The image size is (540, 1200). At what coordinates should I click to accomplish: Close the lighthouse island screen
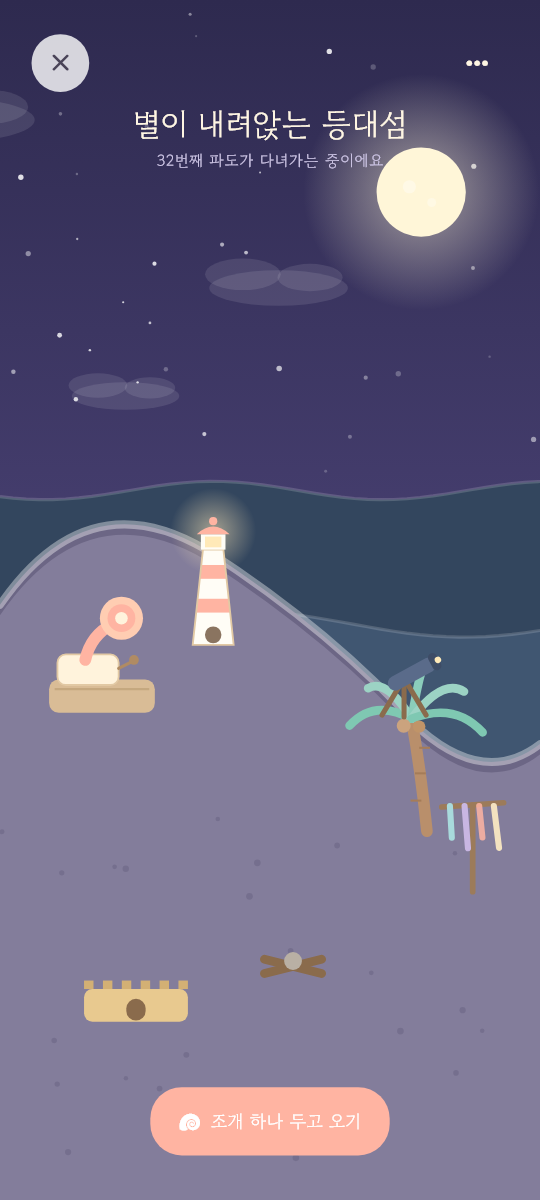tap(60, 63)
